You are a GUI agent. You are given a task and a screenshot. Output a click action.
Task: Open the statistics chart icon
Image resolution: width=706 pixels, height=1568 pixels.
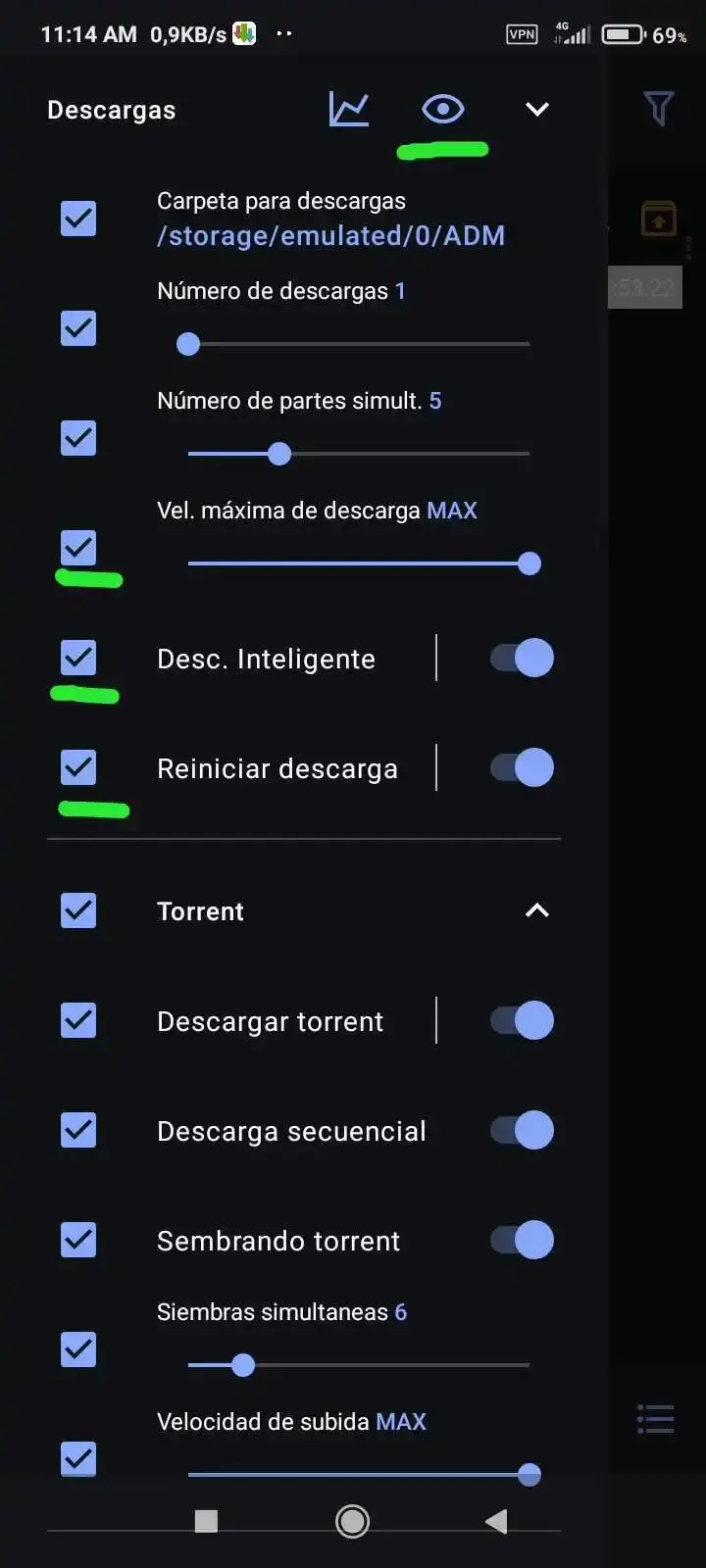349,109
